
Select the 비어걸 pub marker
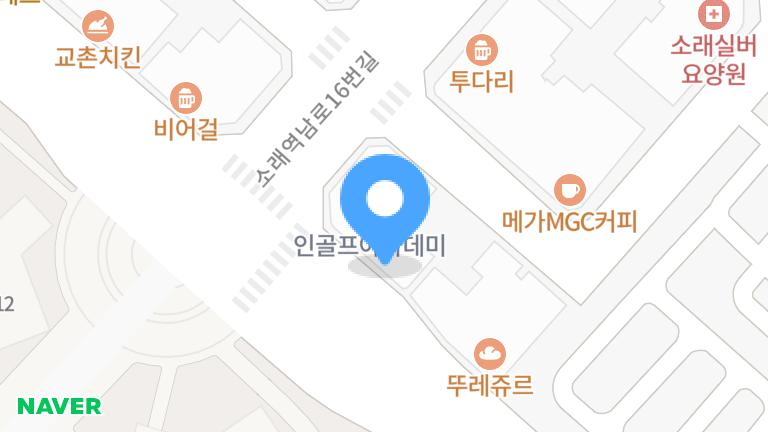pyautogui.click(x=186, y=97)
